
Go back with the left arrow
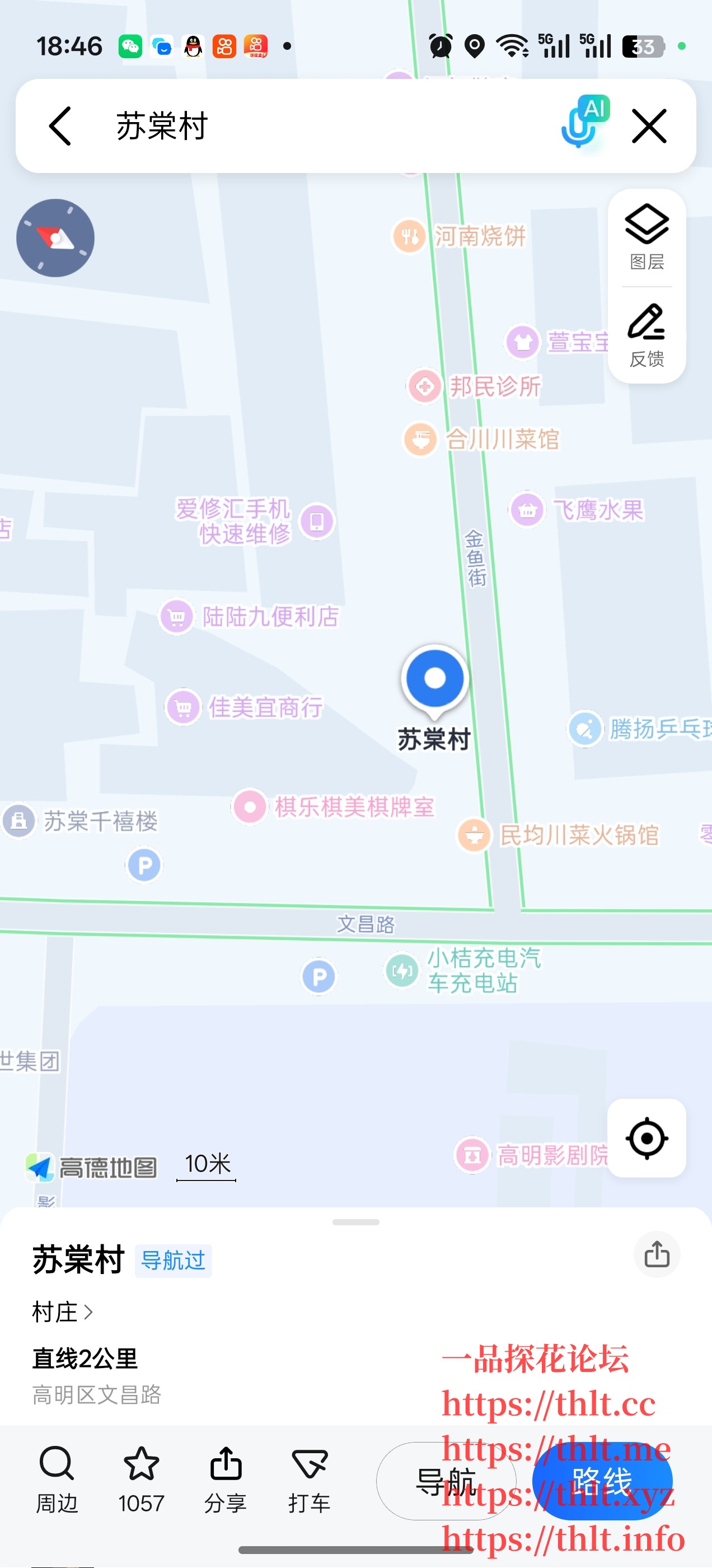click(60, 125)
